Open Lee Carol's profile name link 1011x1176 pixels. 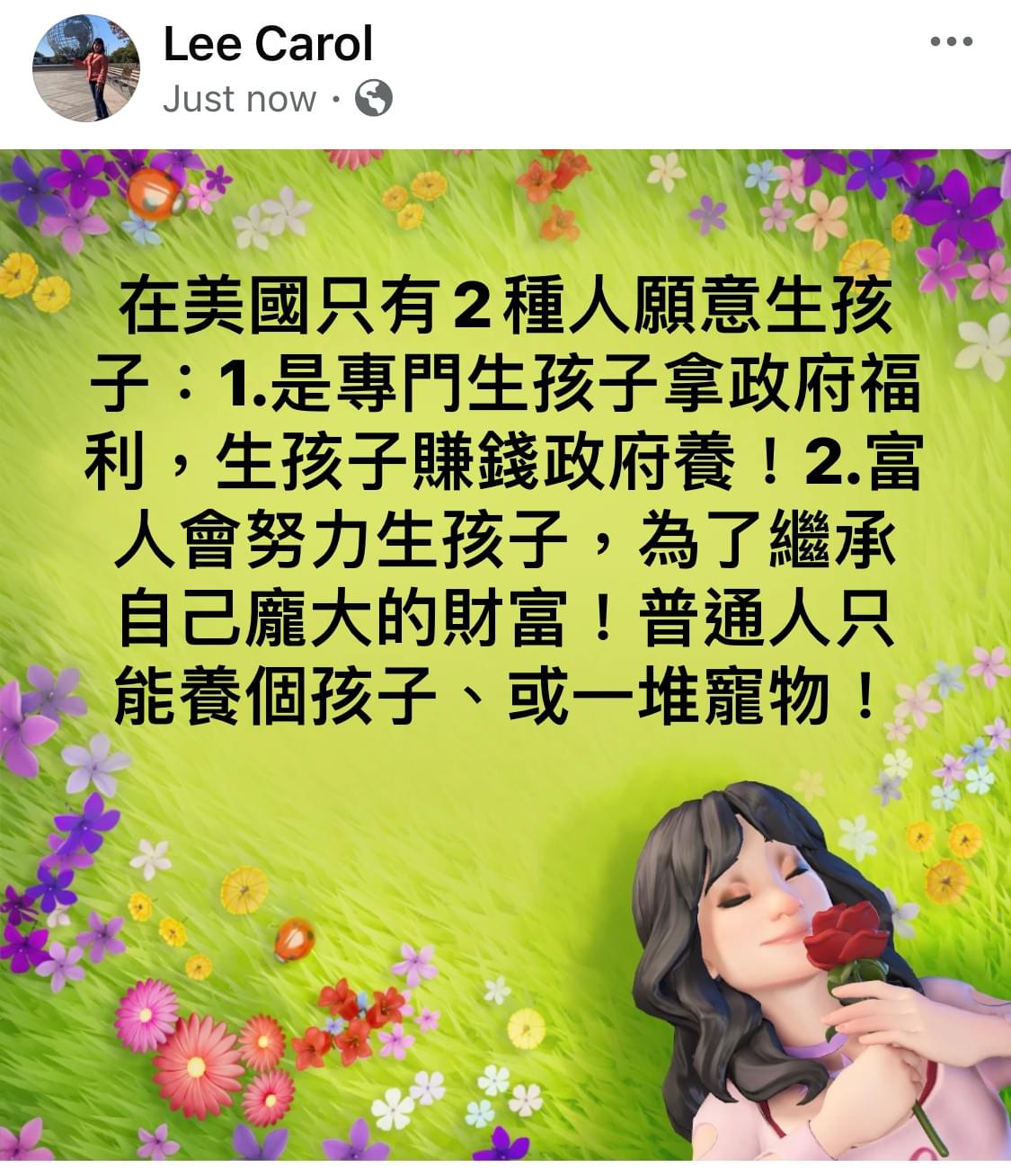(267, 43)
